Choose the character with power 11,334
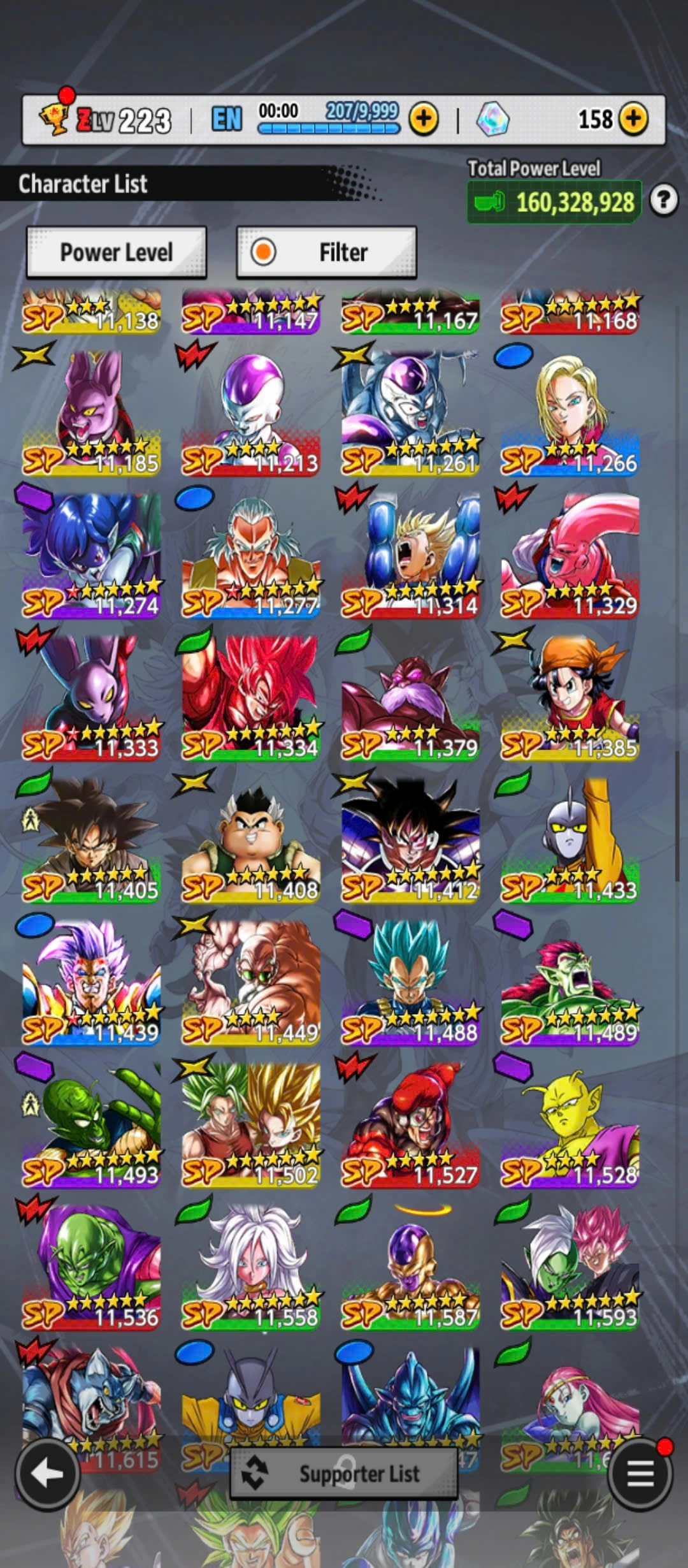688x1568 pixels. [x=251, y=696]
